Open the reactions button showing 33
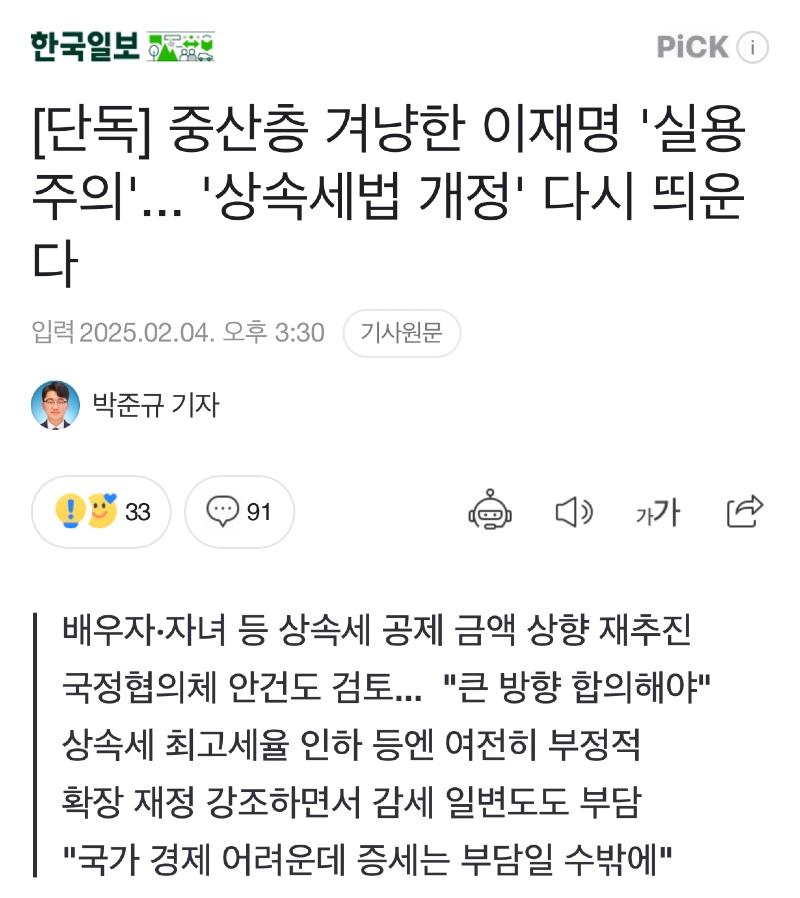 [x=102, y=512]
